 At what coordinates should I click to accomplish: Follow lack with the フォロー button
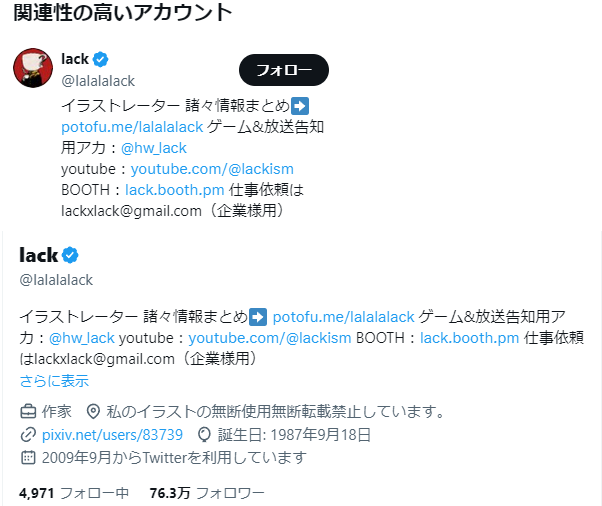284,70
